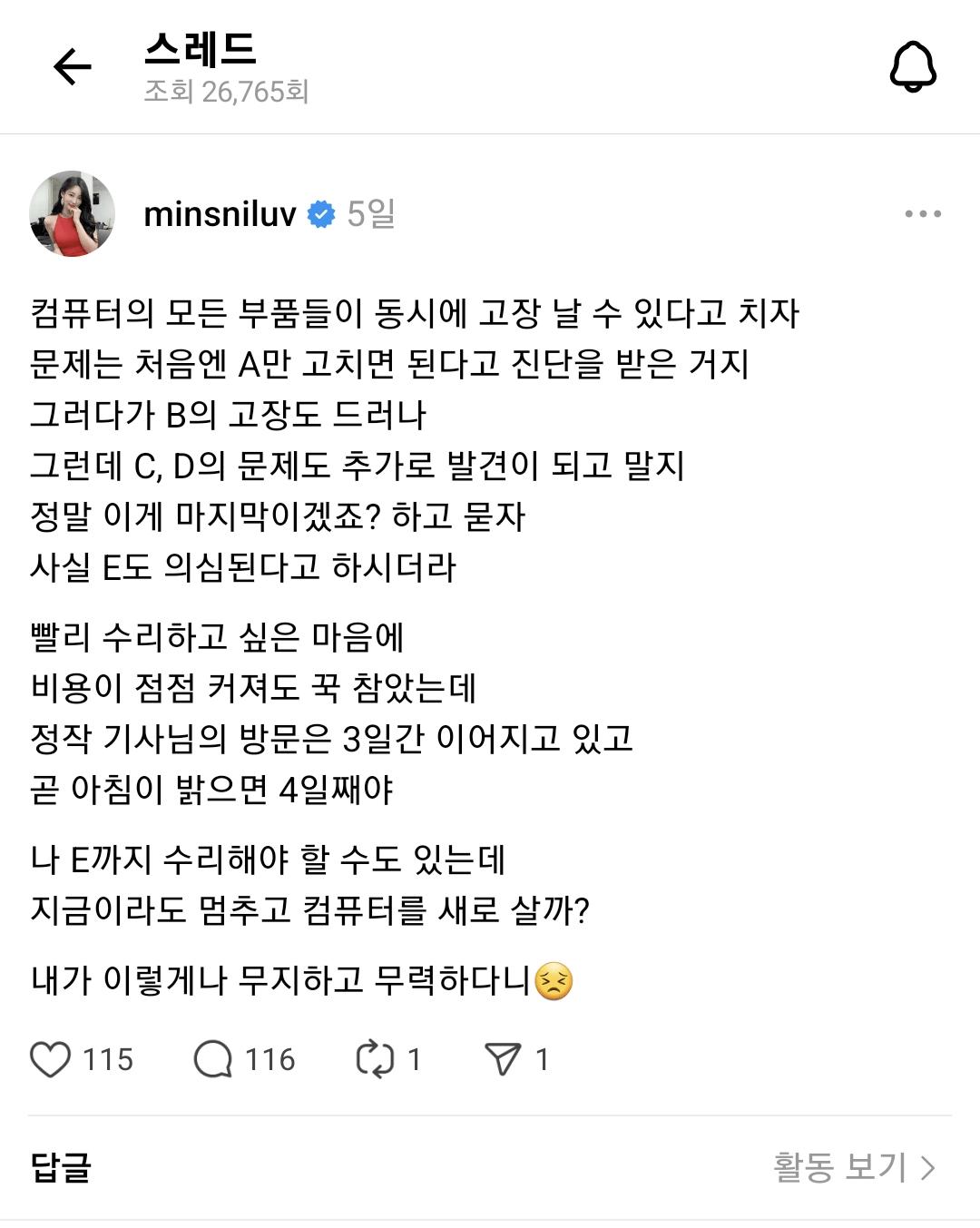Like the post with the heart icon

[x=51, y=1059]
